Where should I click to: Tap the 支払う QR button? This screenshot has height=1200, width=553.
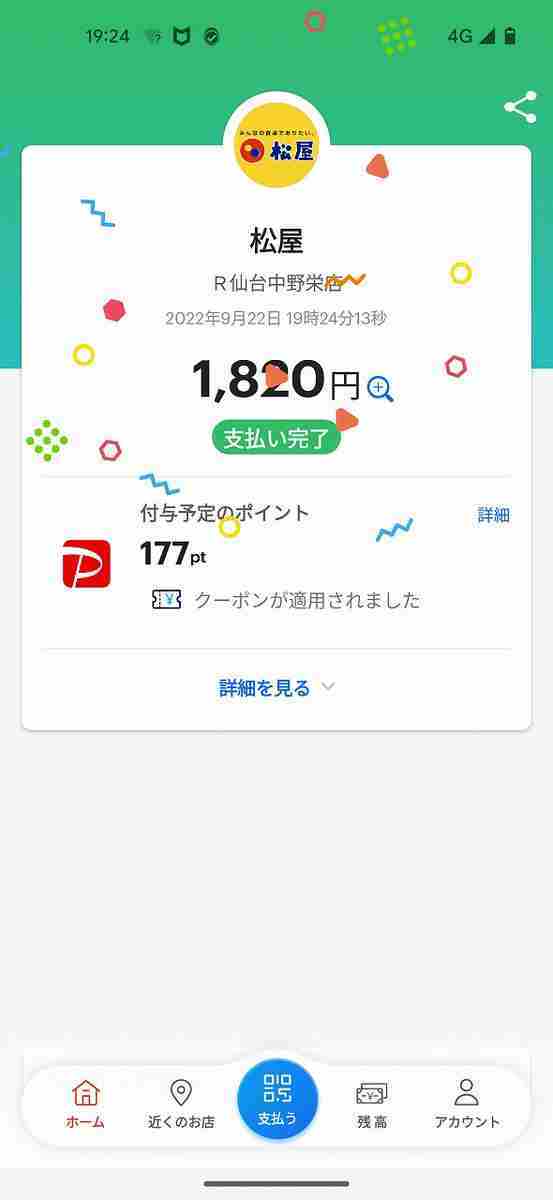pyautogui.click(x=277, y=1099)
